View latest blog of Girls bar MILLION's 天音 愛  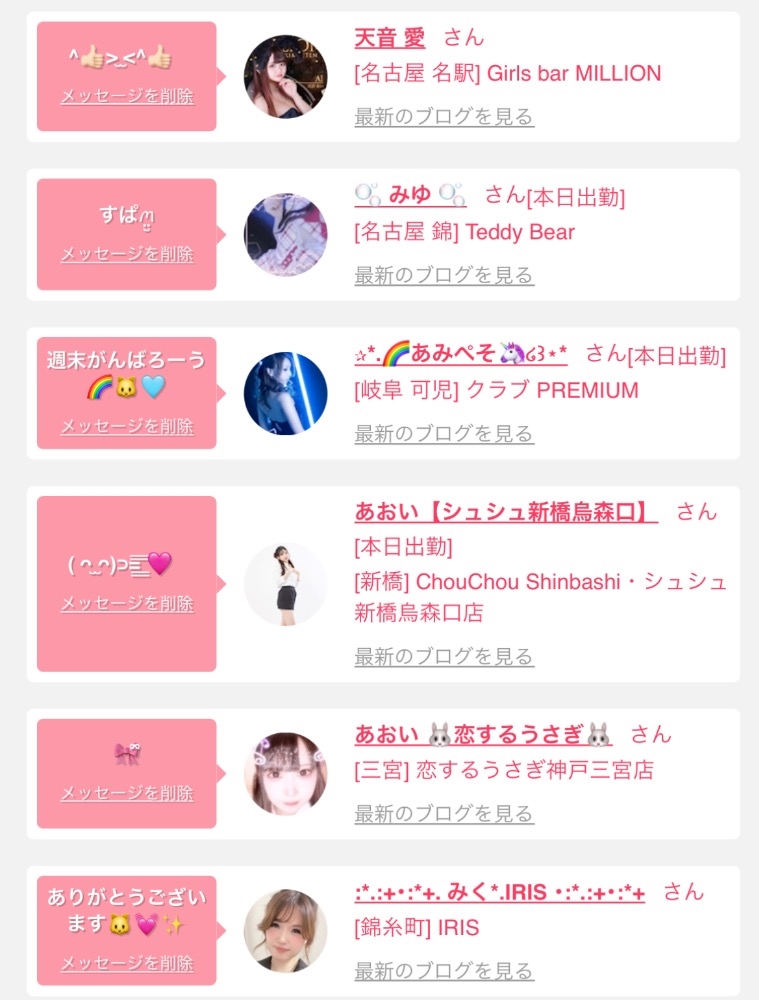coord(444,117)
